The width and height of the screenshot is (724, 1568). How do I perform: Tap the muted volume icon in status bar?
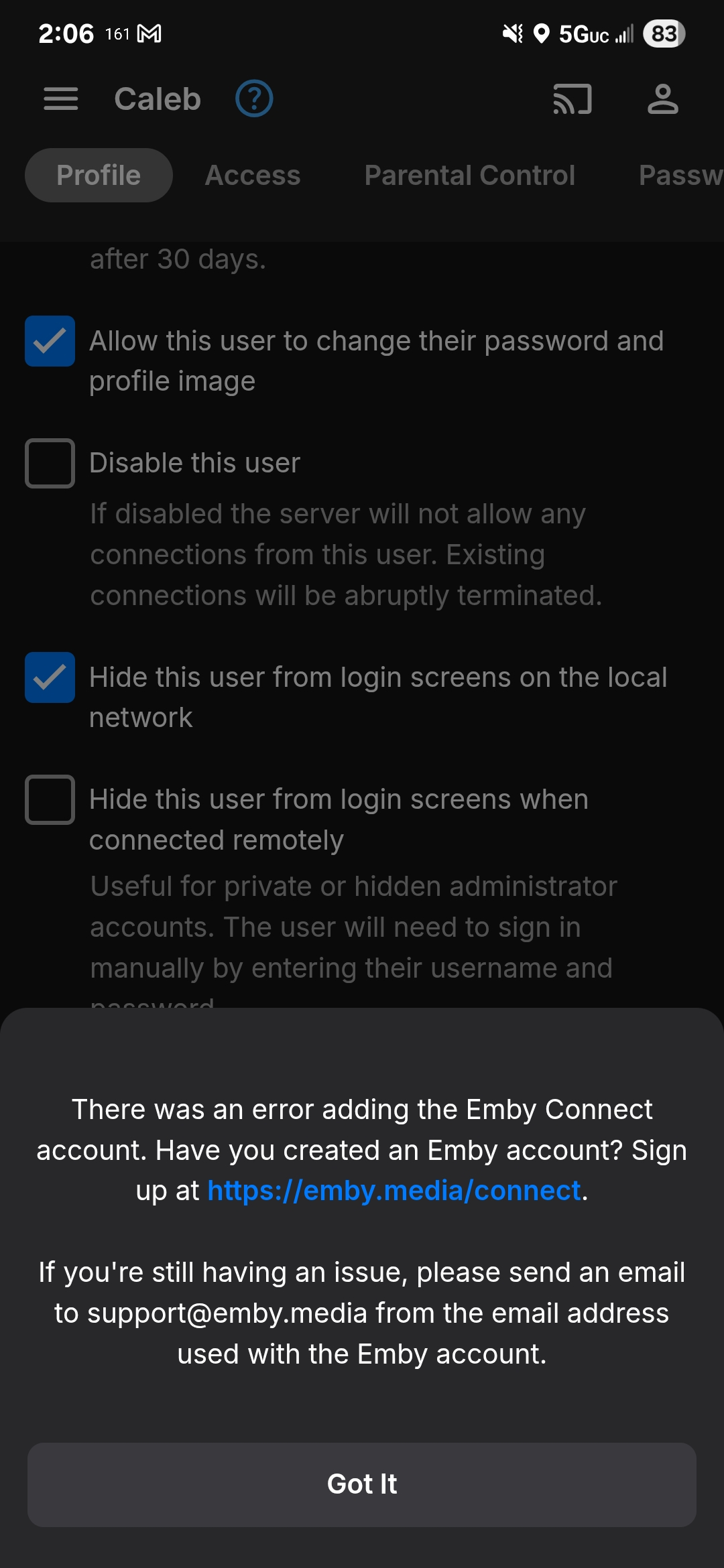tap(511, 32)
